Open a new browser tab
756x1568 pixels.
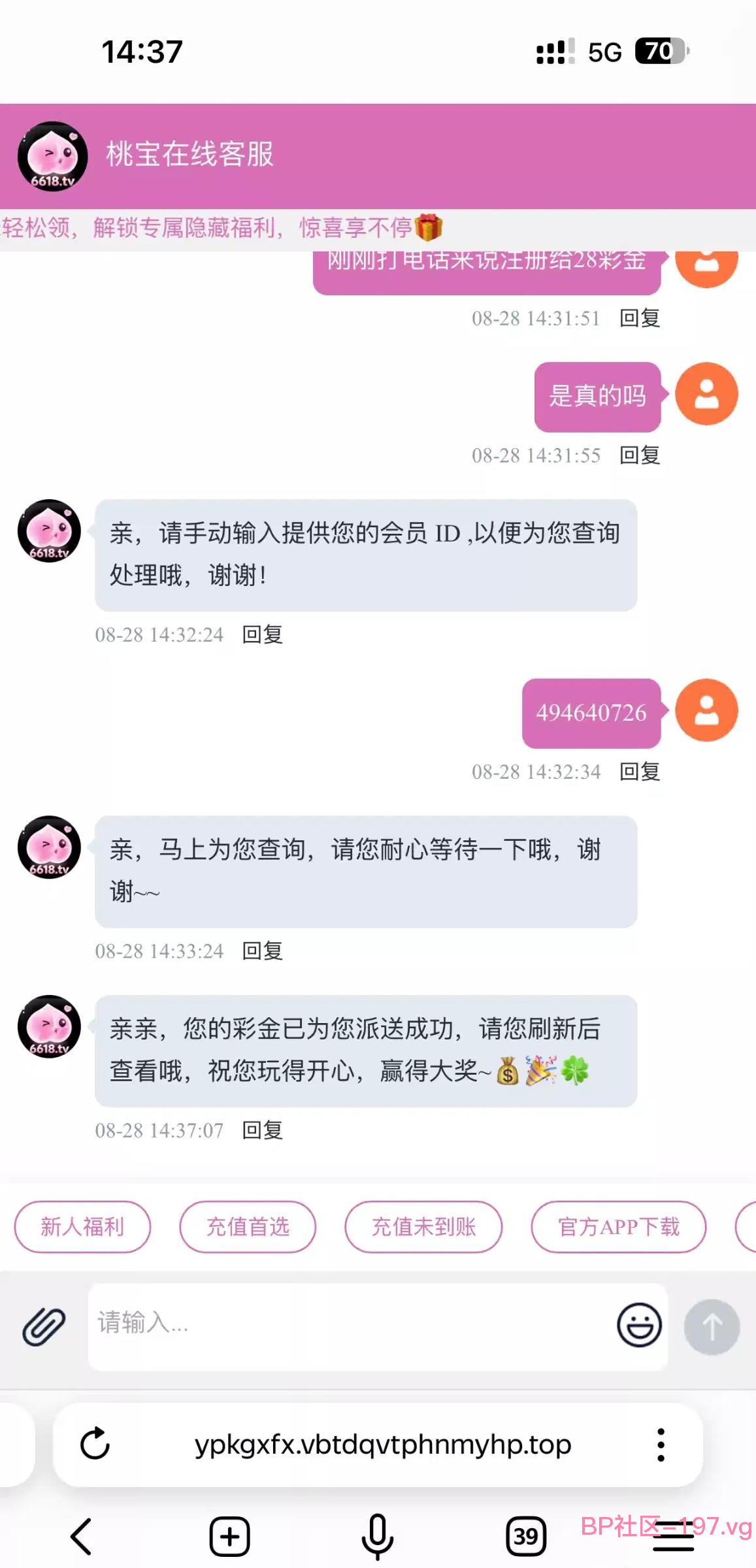[x=229, y=1536]
